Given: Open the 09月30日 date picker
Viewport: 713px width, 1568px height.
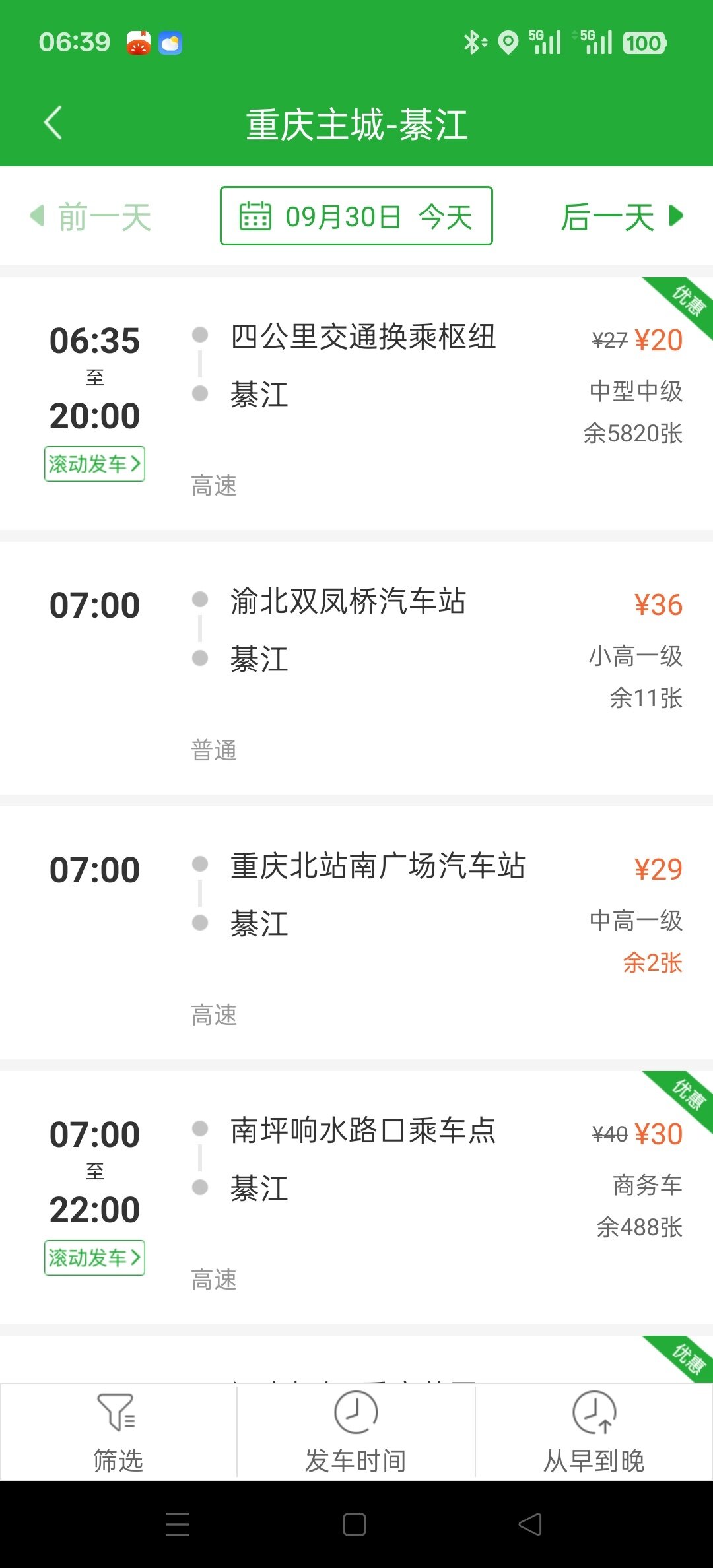Looking at the screenshot, I should [x=356, y=216].
